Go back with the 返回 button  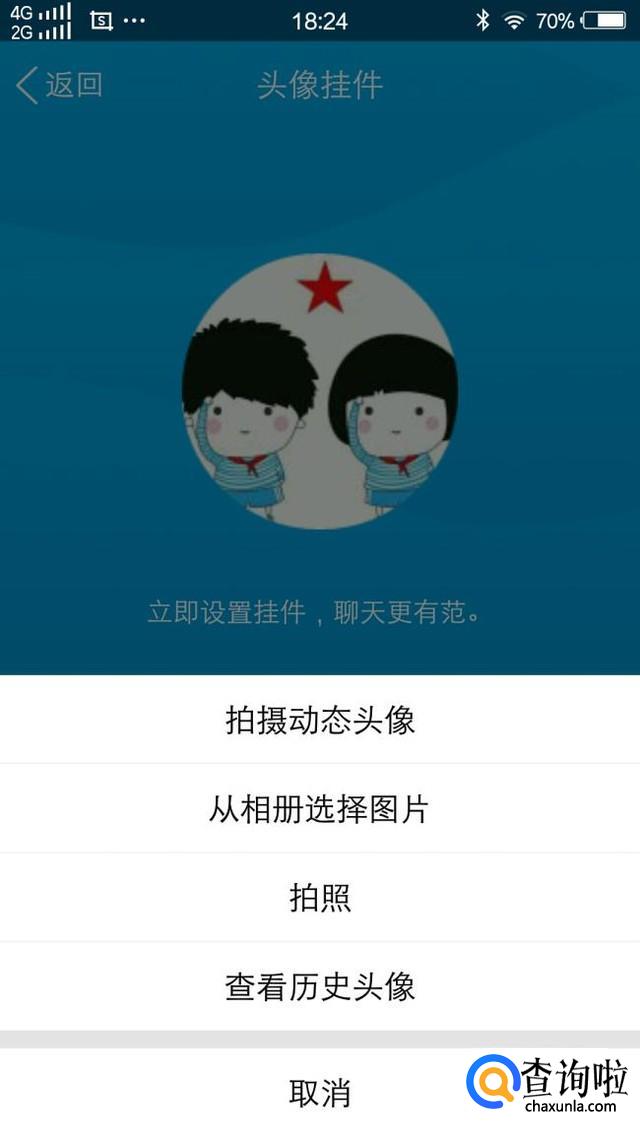tap(60, 85)
